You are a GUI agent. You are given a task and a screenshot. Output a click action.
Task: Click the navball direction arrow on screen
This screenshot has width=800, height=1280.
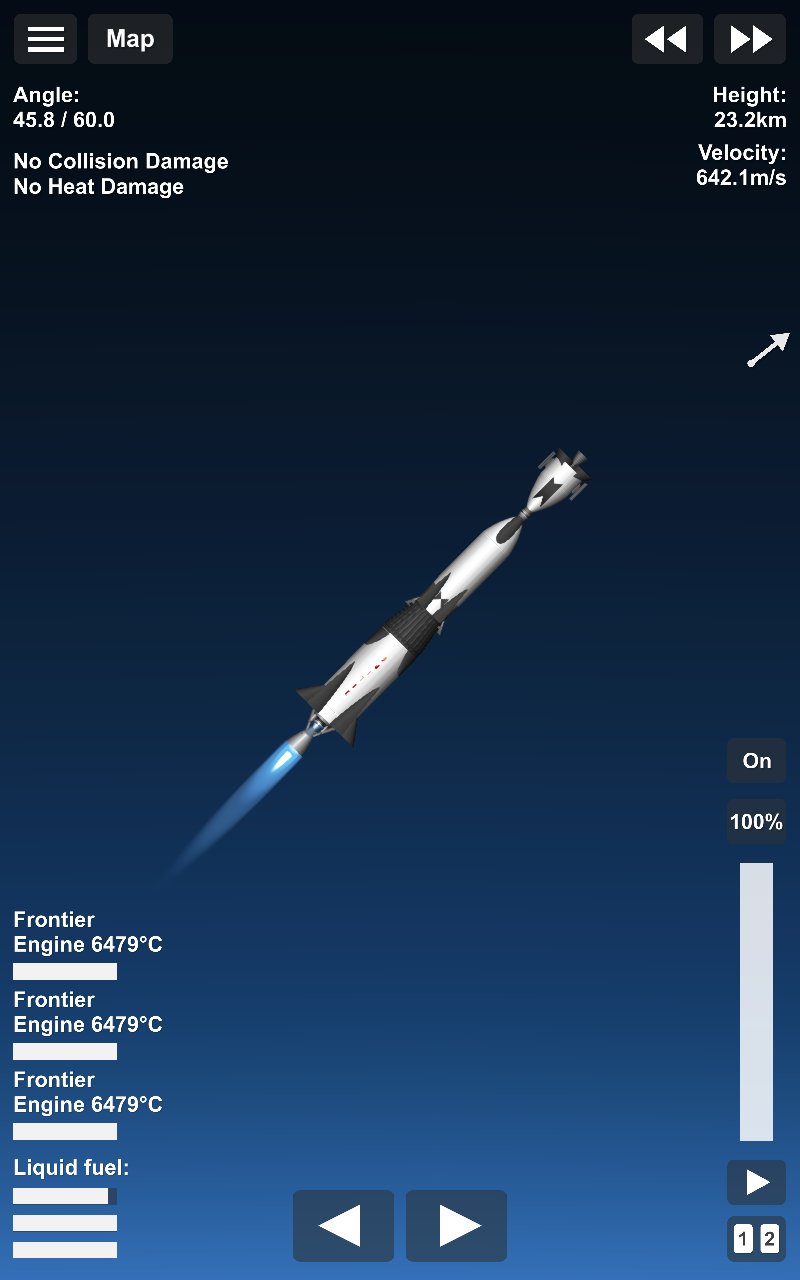tap(766, 350)
